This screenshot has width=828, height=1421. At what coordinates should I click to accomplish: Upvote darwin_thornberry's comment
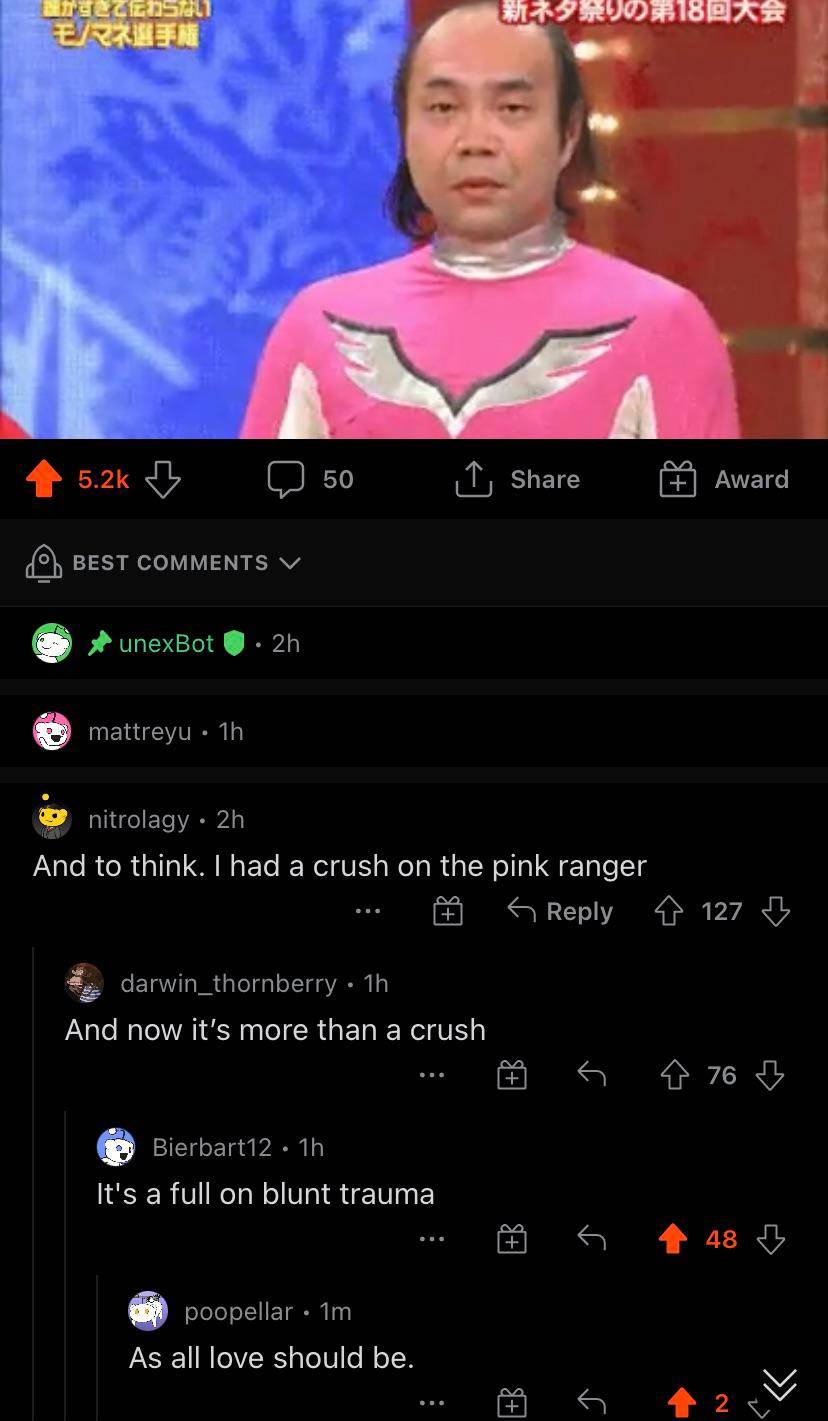click(674, 1075)
